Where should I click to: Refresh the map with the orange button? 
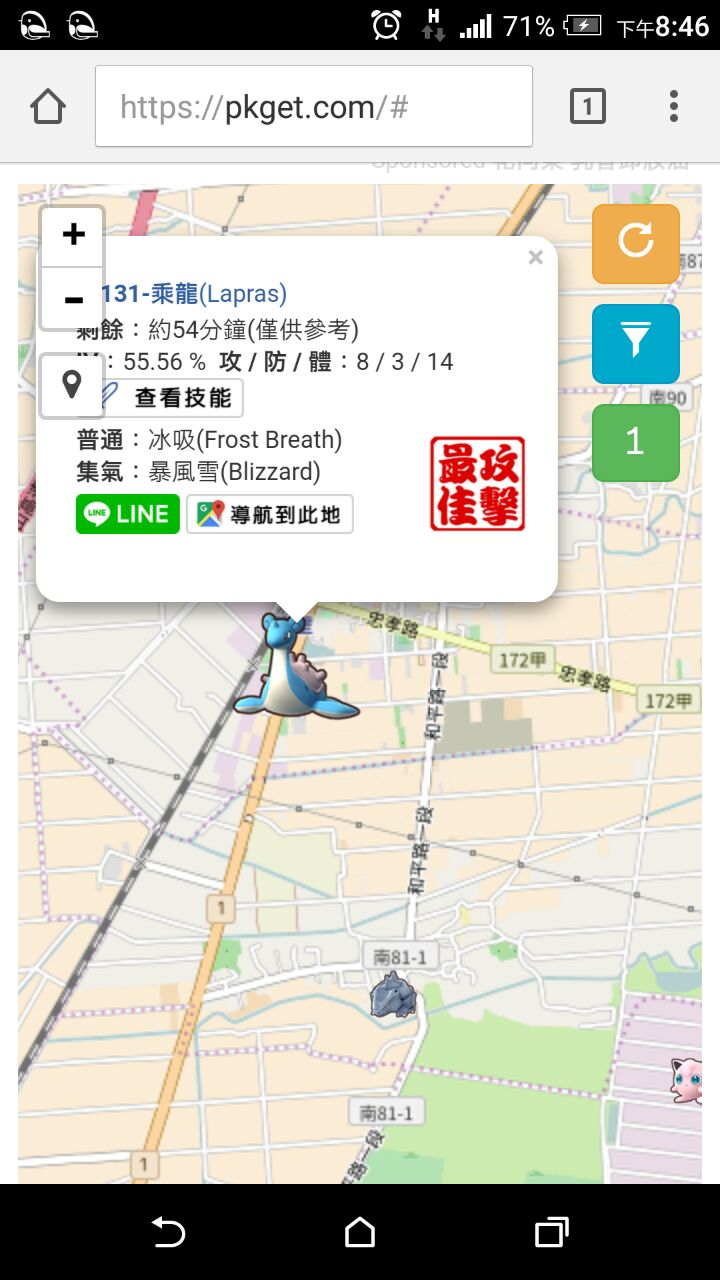[636, 243]
